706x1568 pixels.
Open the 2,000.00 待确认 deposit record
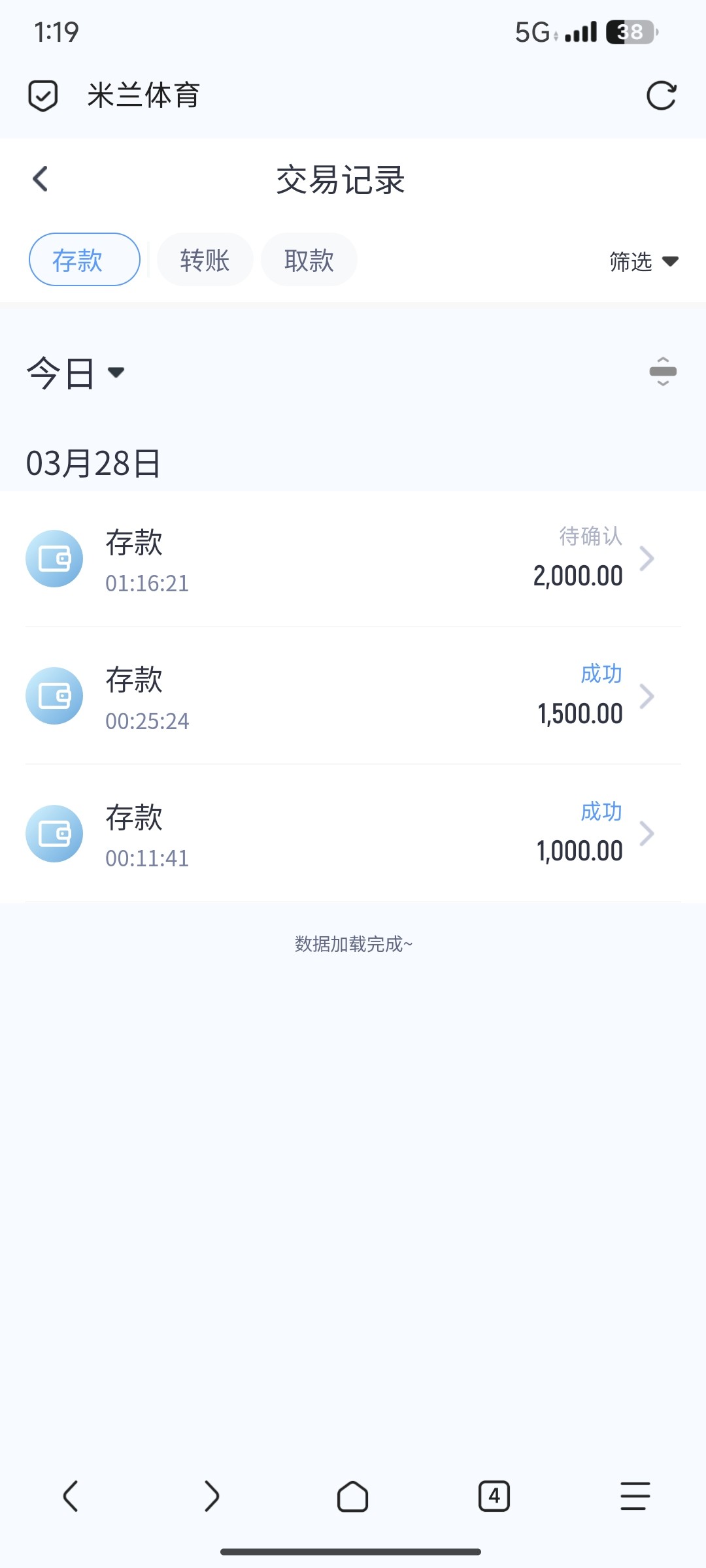353,559
